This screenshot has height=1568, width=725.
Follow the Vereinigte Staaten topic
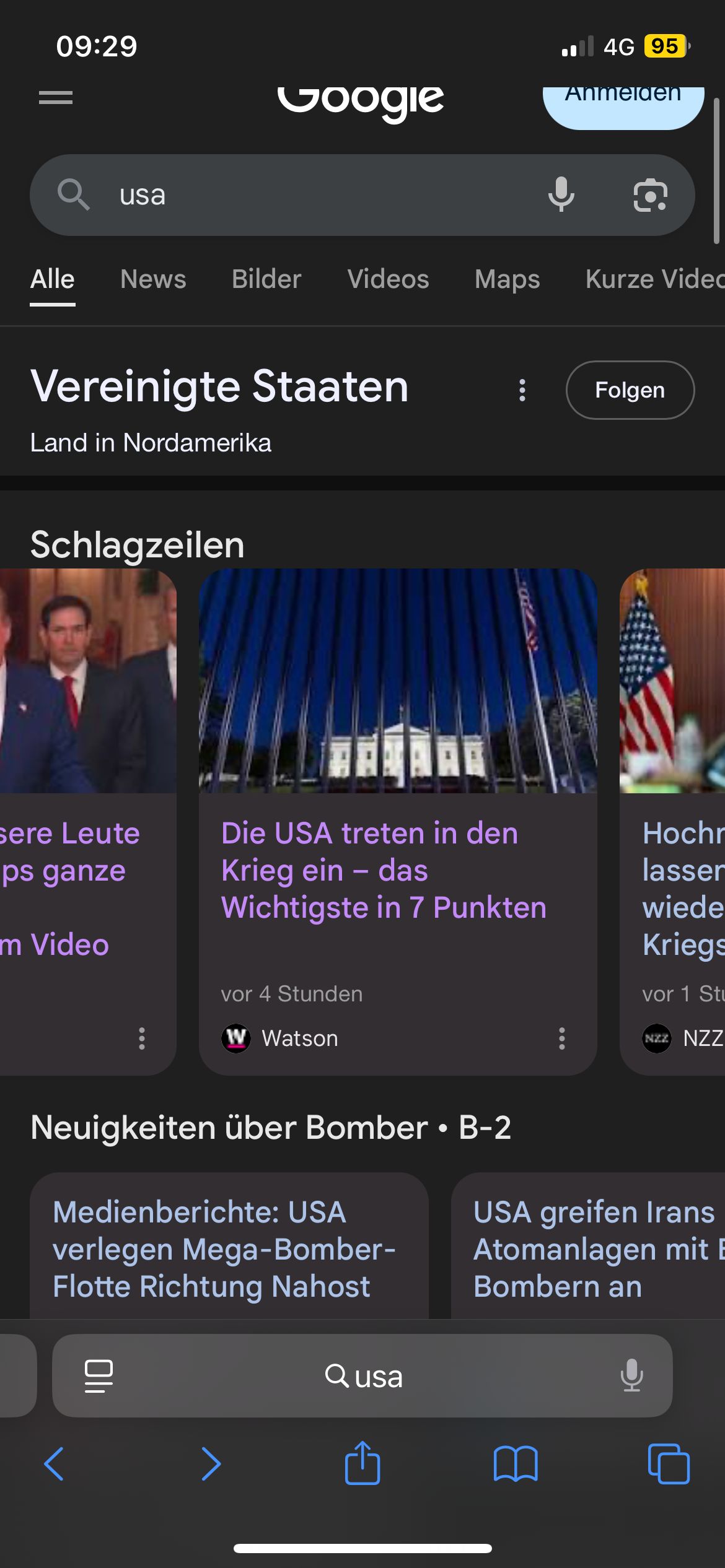[x=630, y=390]
